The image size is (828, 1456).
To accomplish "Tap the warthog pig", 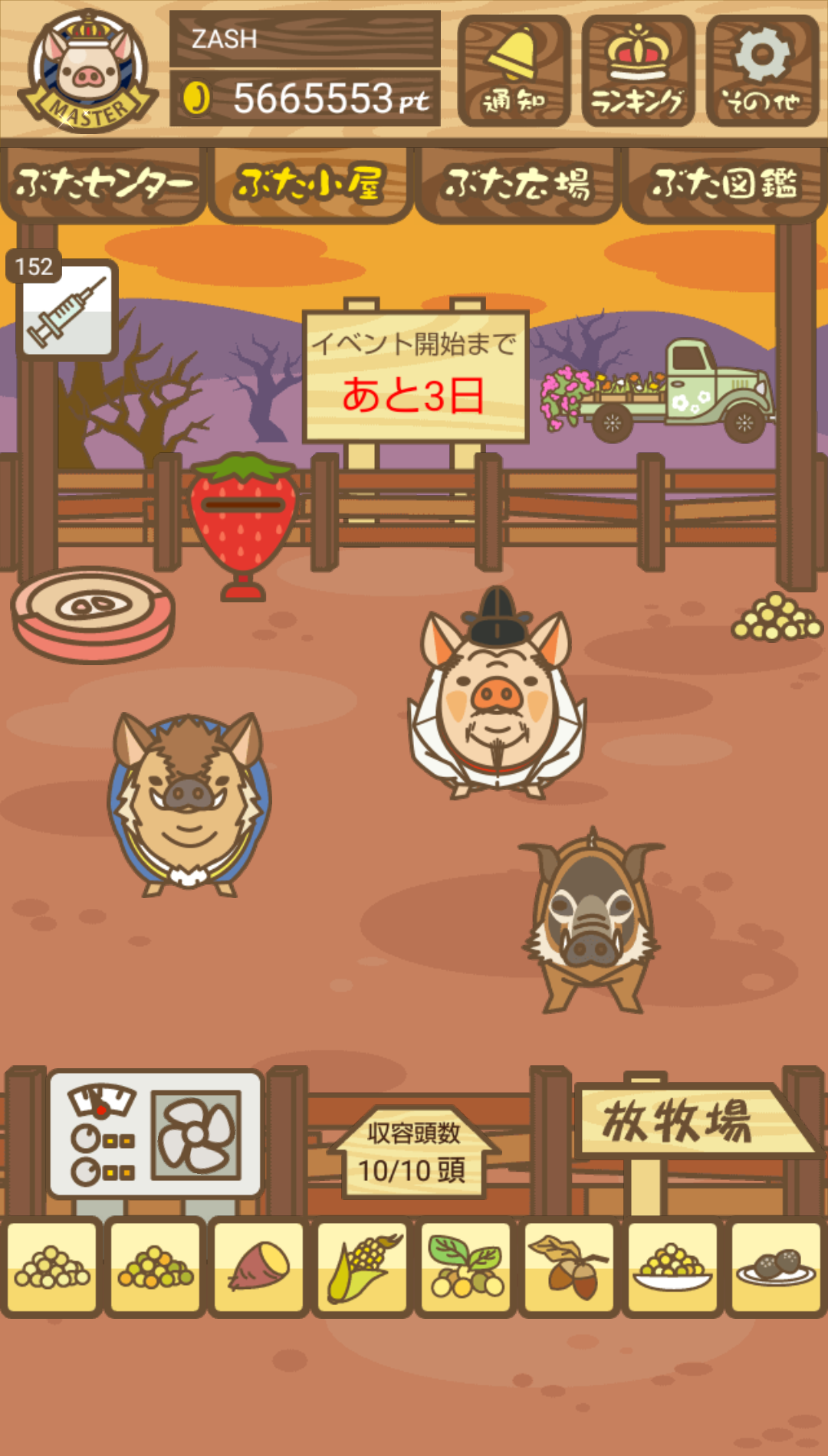I will [592, 920].
